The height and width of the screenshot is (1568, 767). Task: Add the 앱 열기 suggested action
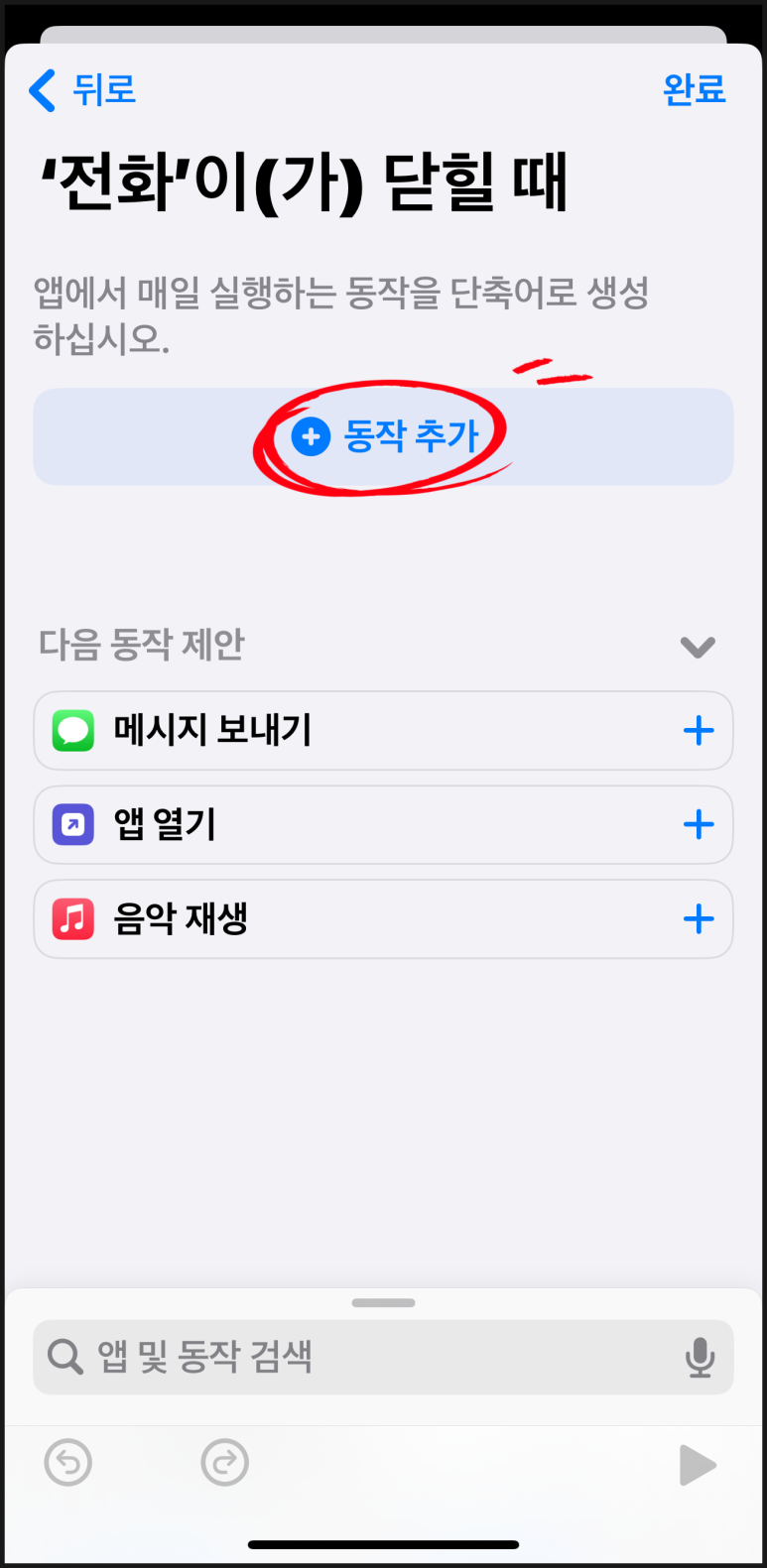click(x=699, y=824)
